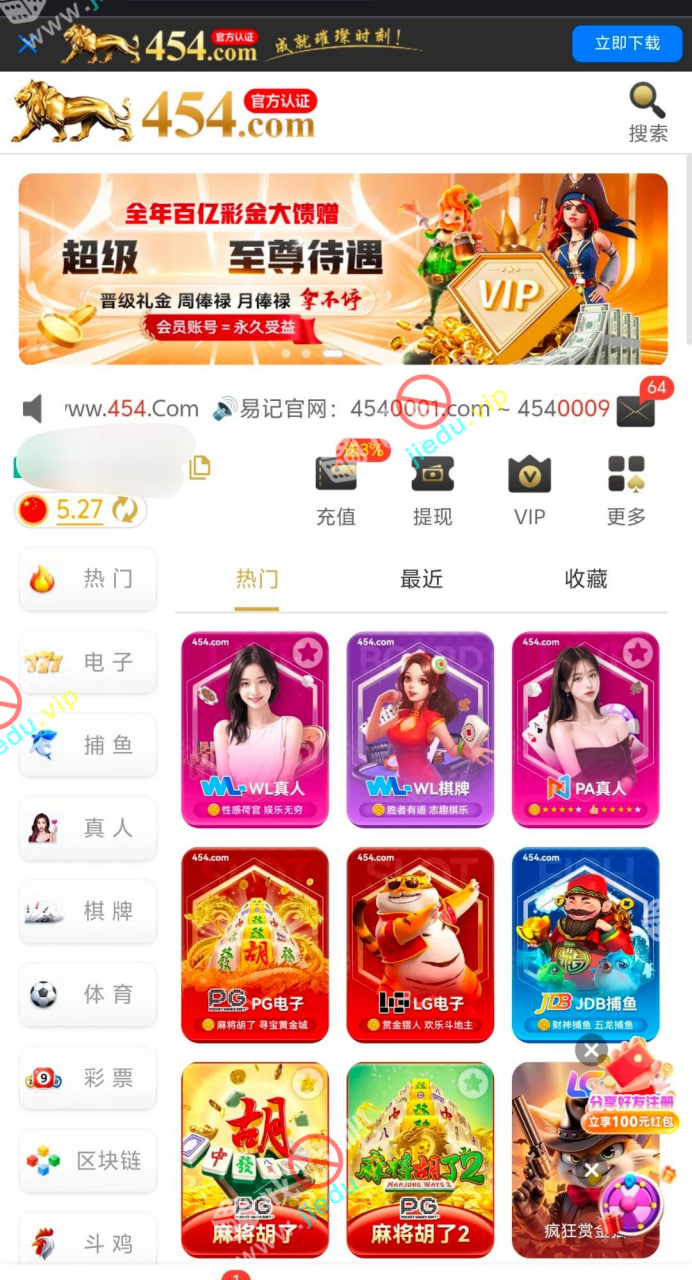
Task: Select the 捕鱼 fishing category
Action: tap(88, 745)
